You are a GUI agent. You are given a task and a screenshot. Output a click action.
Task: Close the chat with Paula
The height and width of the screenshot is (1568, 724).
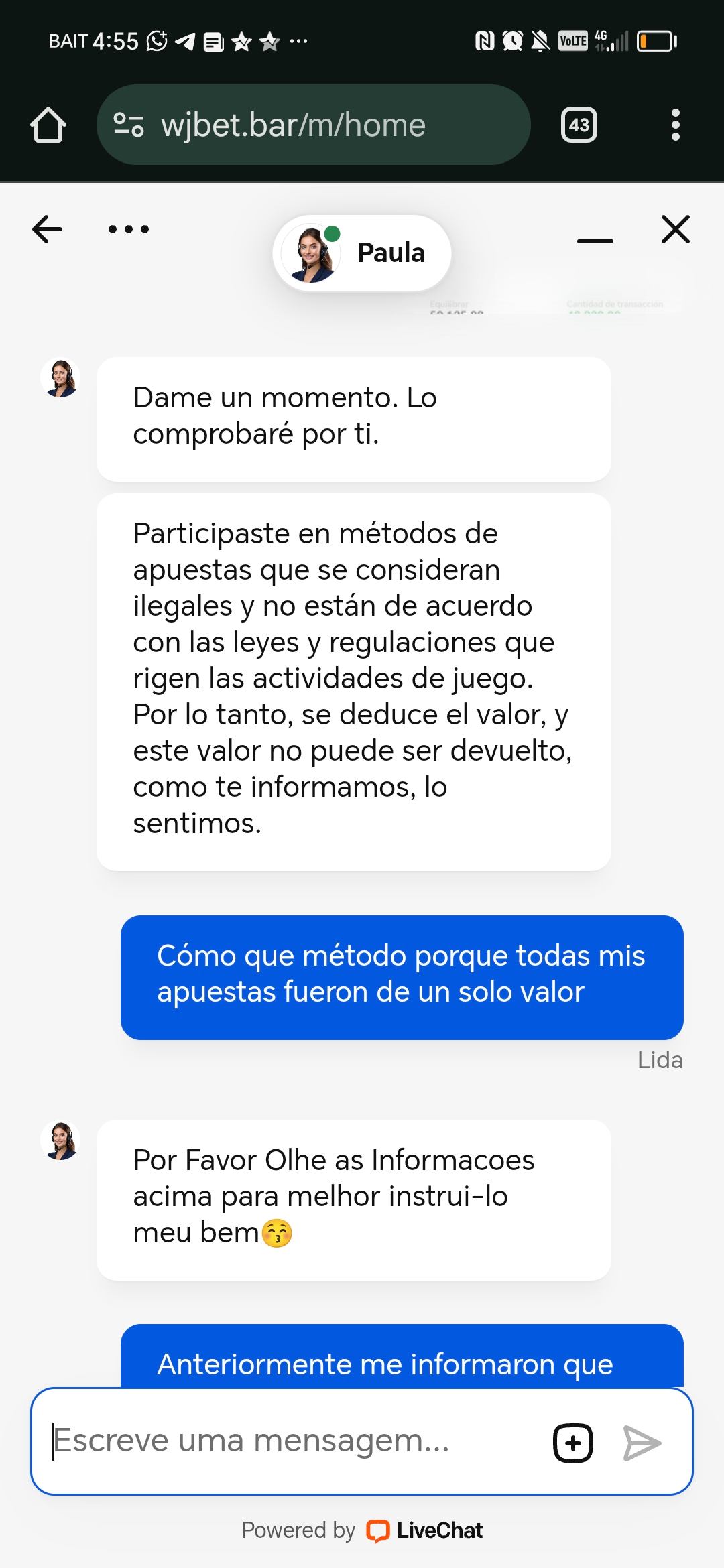click(x=675, y=229)
